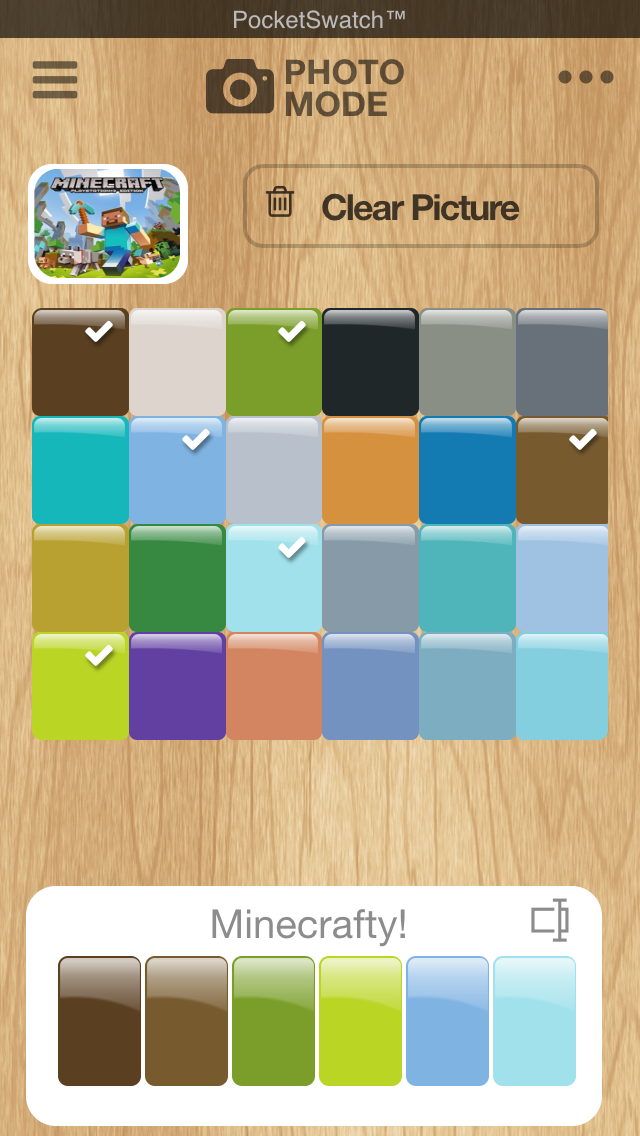Select the turquoise swatch in grid

coord(80,470)
